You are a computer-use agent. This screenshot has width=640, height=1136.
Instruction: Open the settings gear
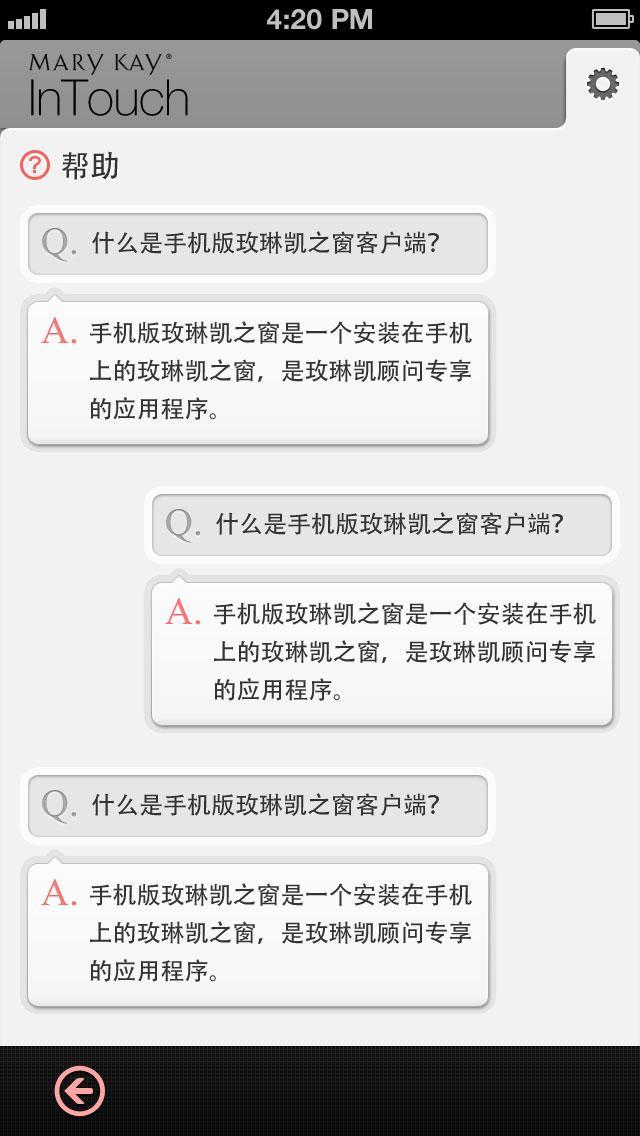pos(602,84)
